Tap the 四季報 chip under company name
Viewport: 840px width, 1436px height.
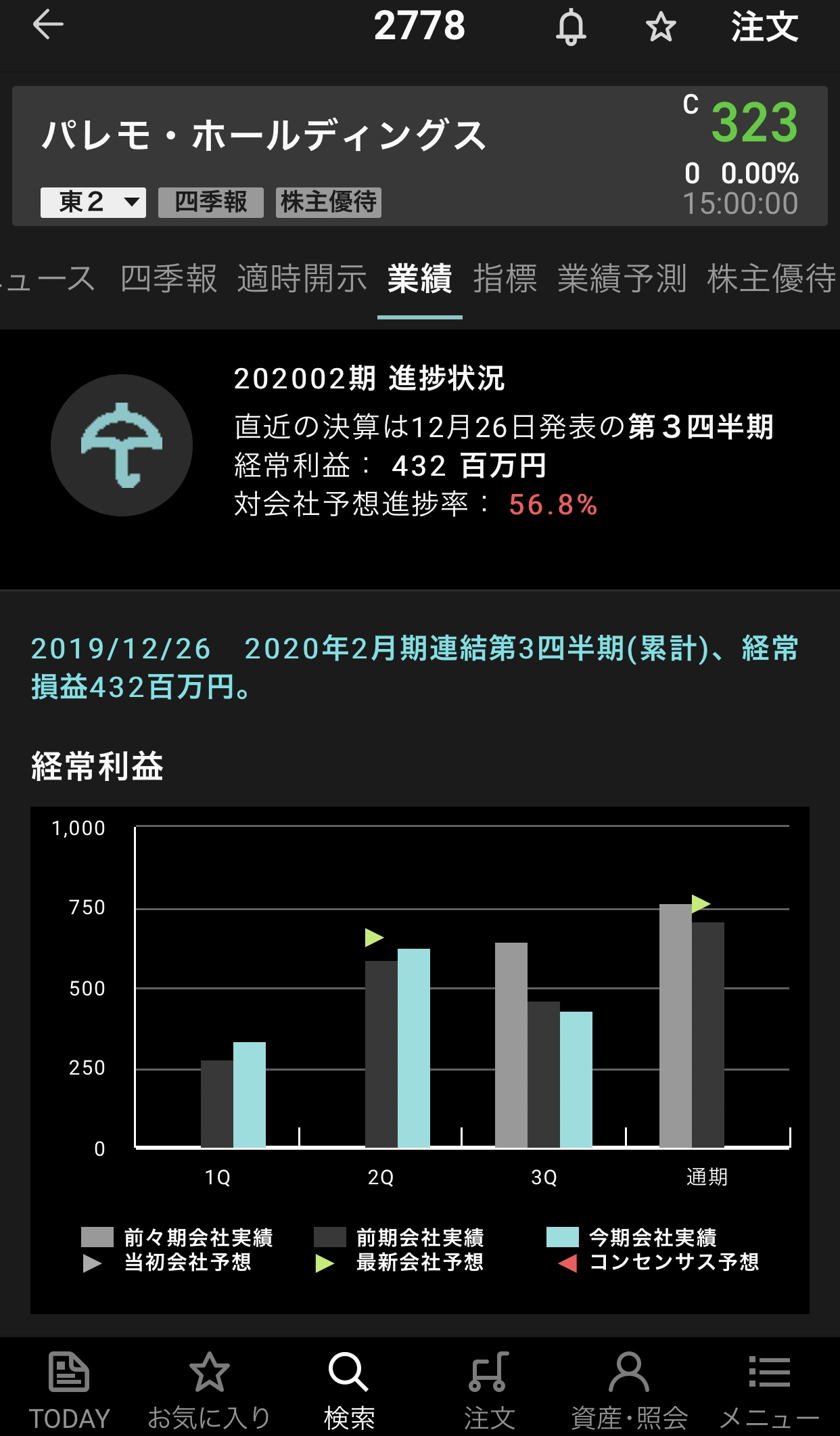[x=211, y=202]
